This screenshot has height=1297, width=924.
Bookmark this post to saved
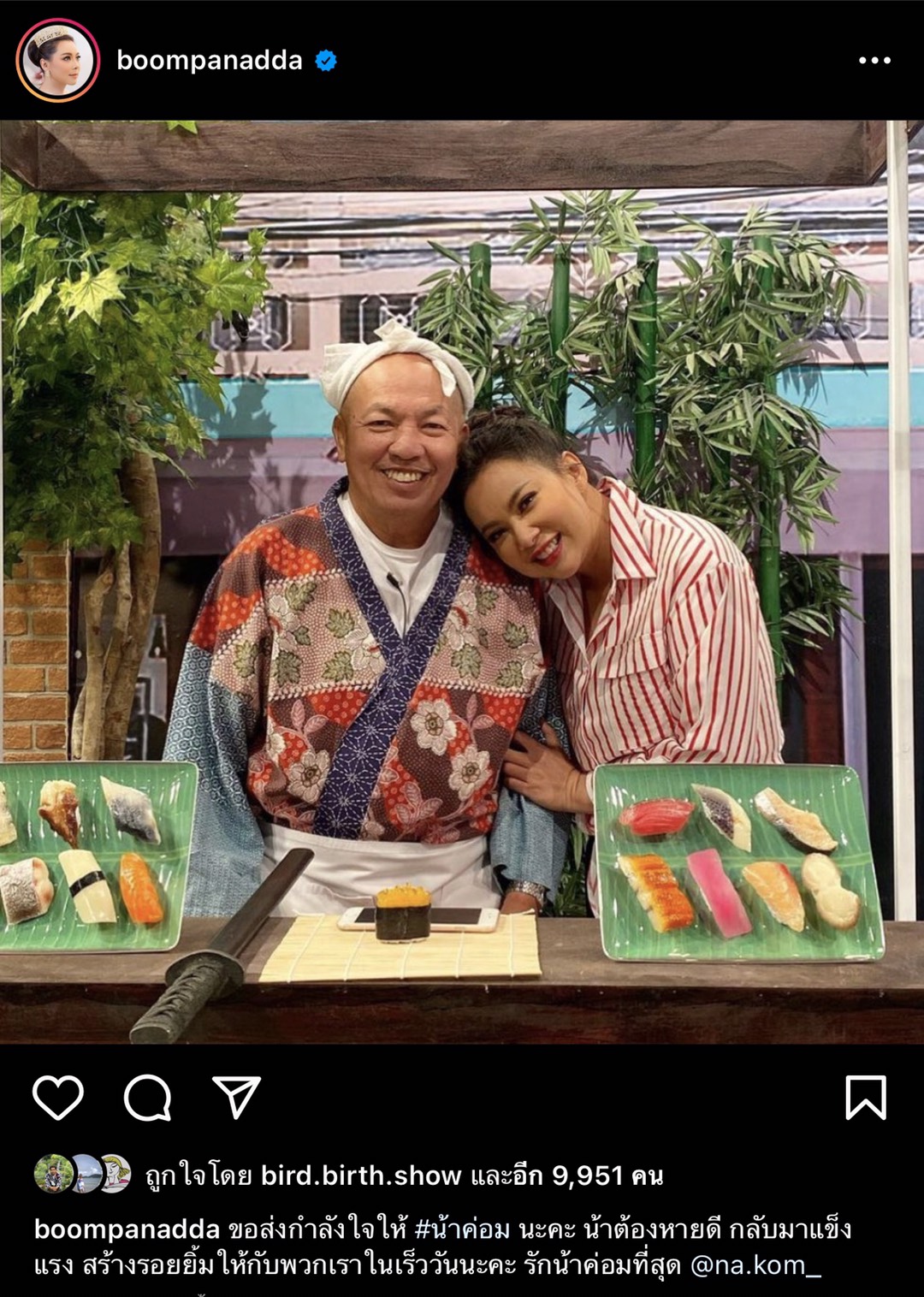tap(865, 1098)
